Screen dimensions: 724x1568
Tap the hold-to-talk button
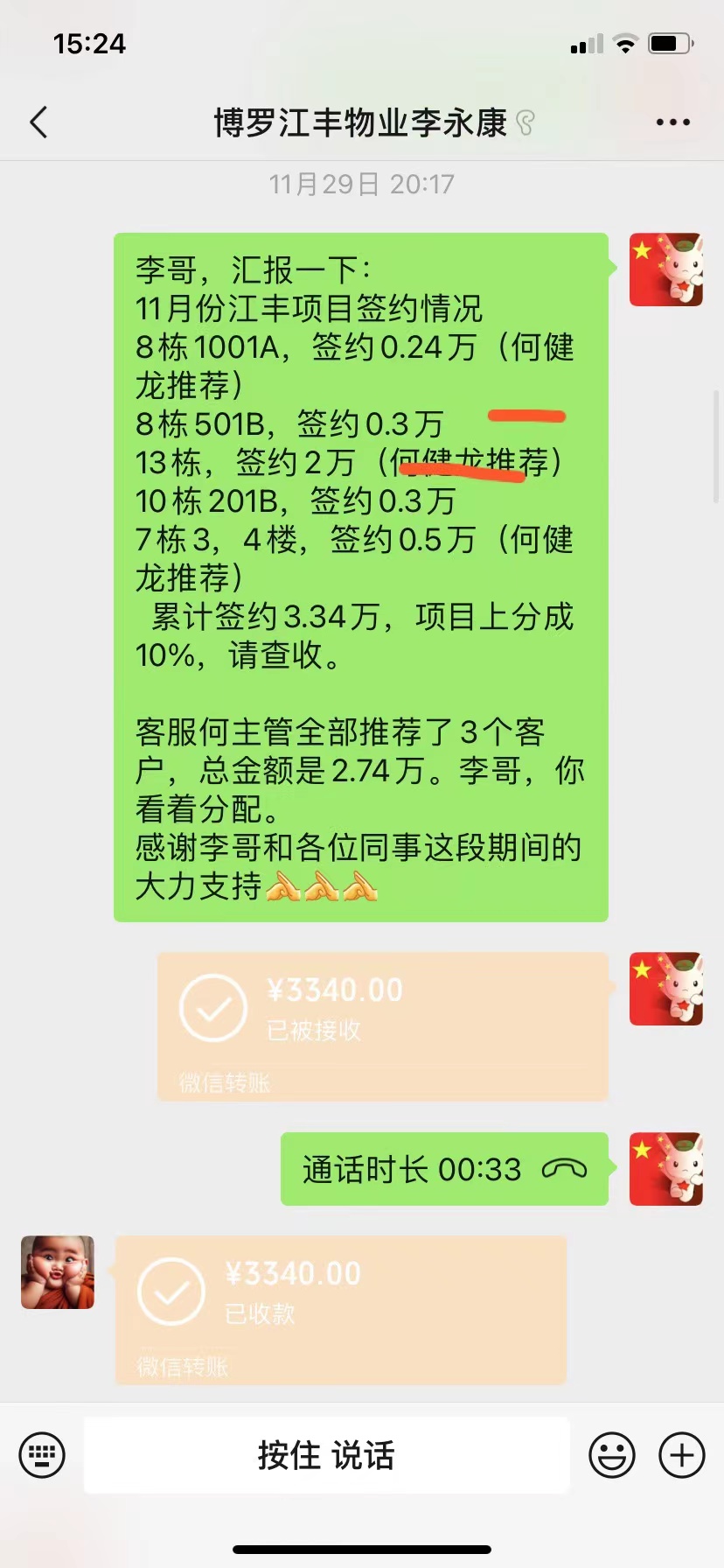tap(326, 1455)
